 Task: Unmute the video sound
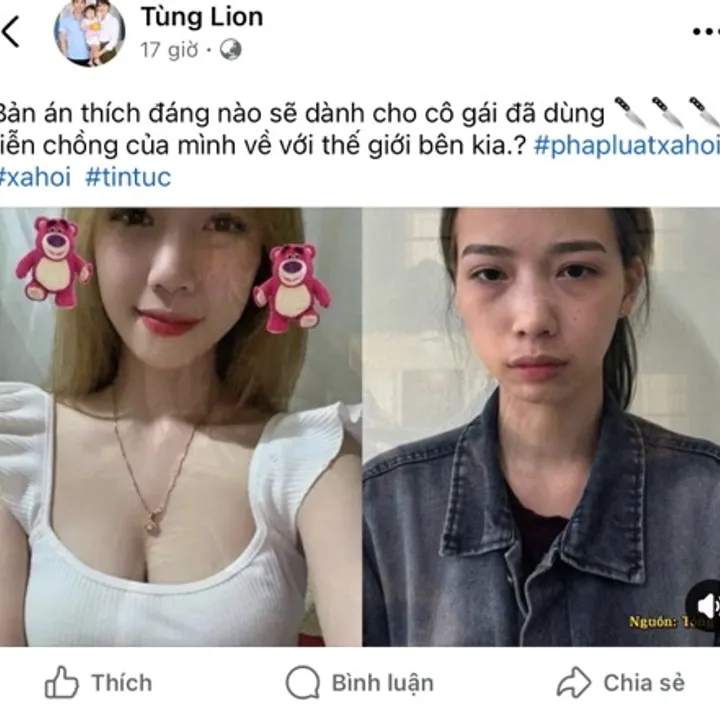705,605
